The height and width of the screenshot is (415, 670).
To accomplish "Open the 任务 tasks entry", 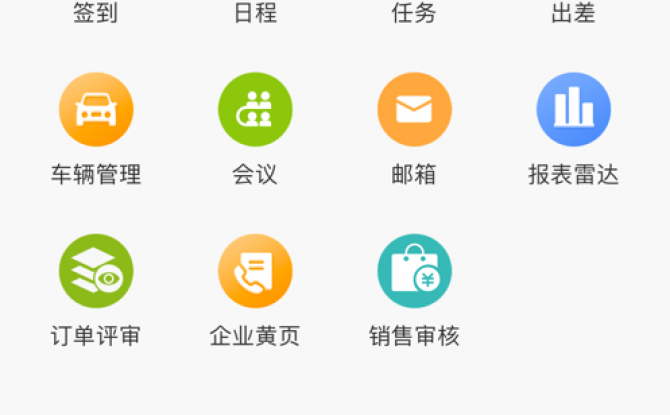I will 414,13.
